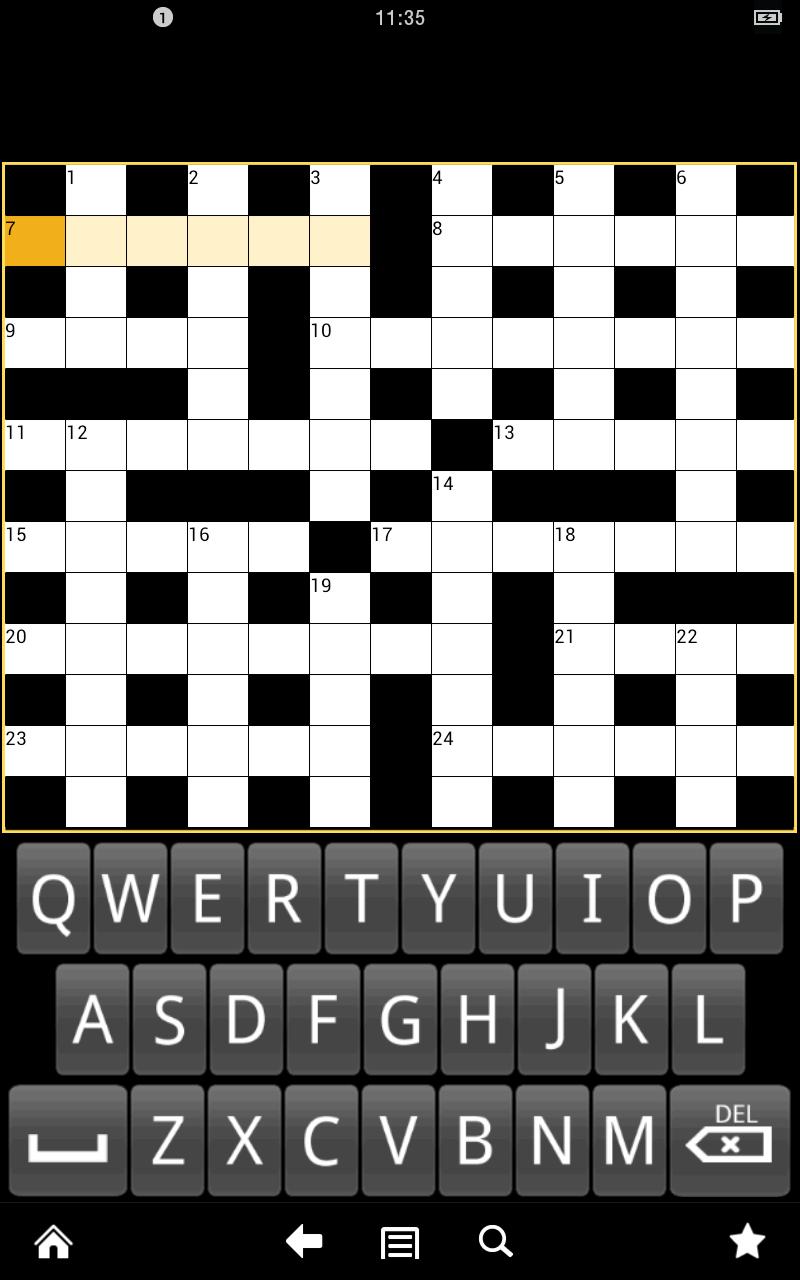
Task: Type the letter Q on the keyboard
Action: (x=53, y=899)
